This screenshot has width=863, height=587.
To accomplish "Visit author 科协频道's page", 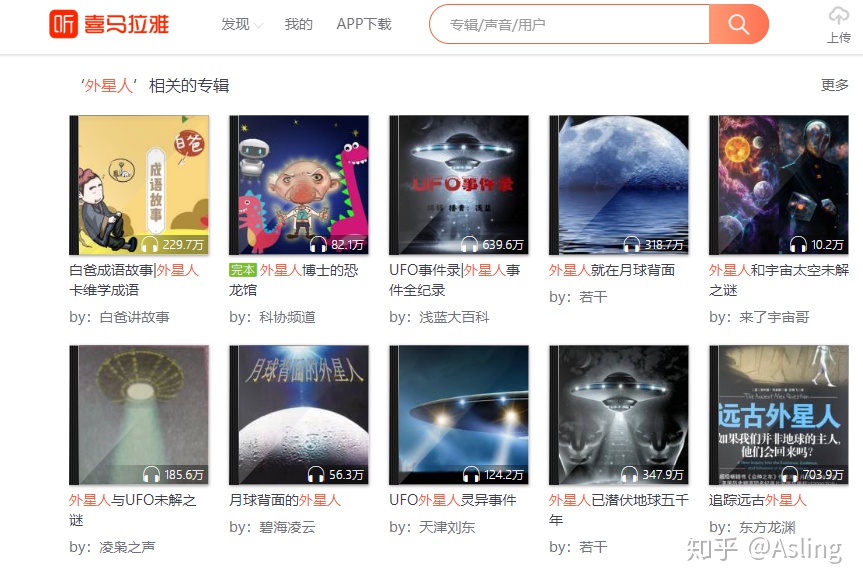I will (287, 317).
